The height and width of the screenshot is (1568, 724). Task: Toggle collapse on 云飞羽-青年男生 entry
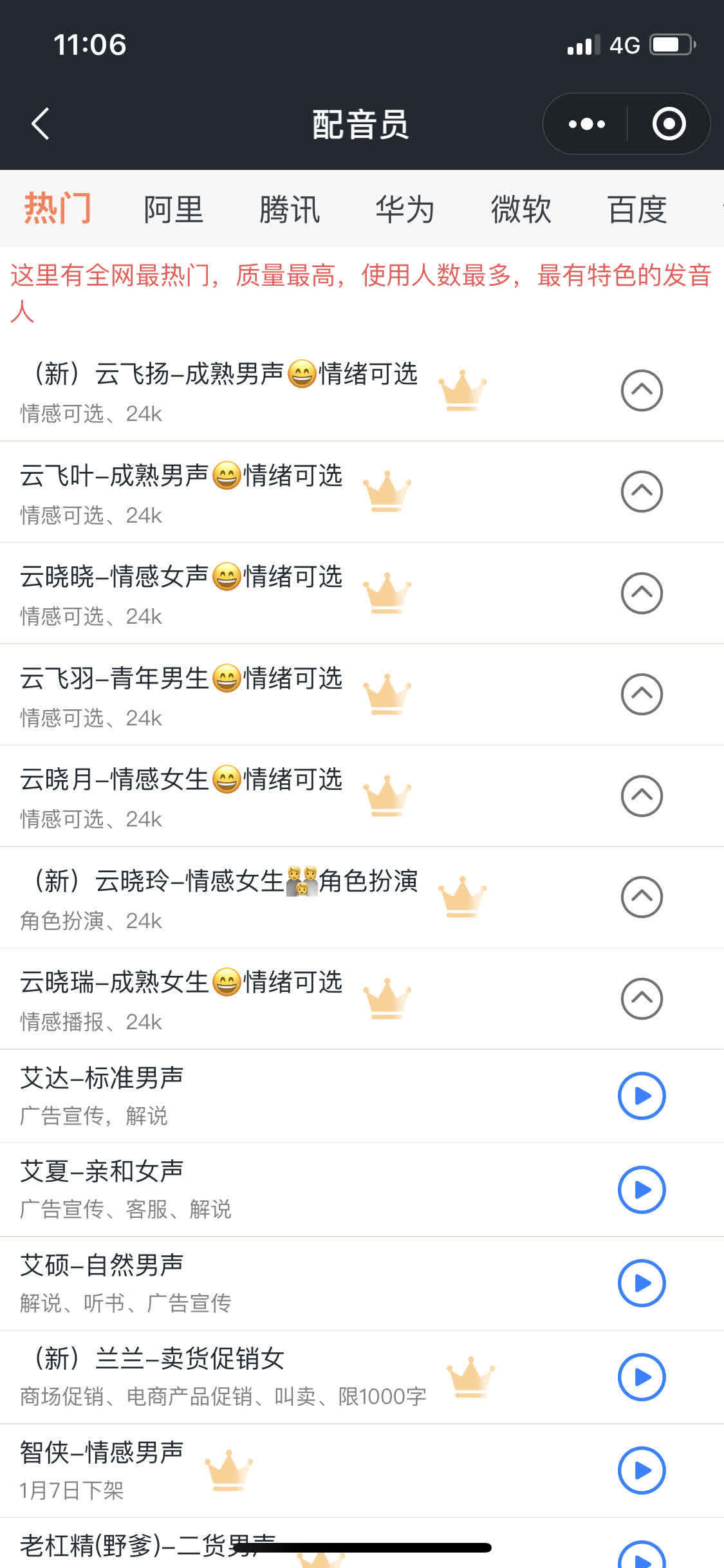[x=642, y=695]
